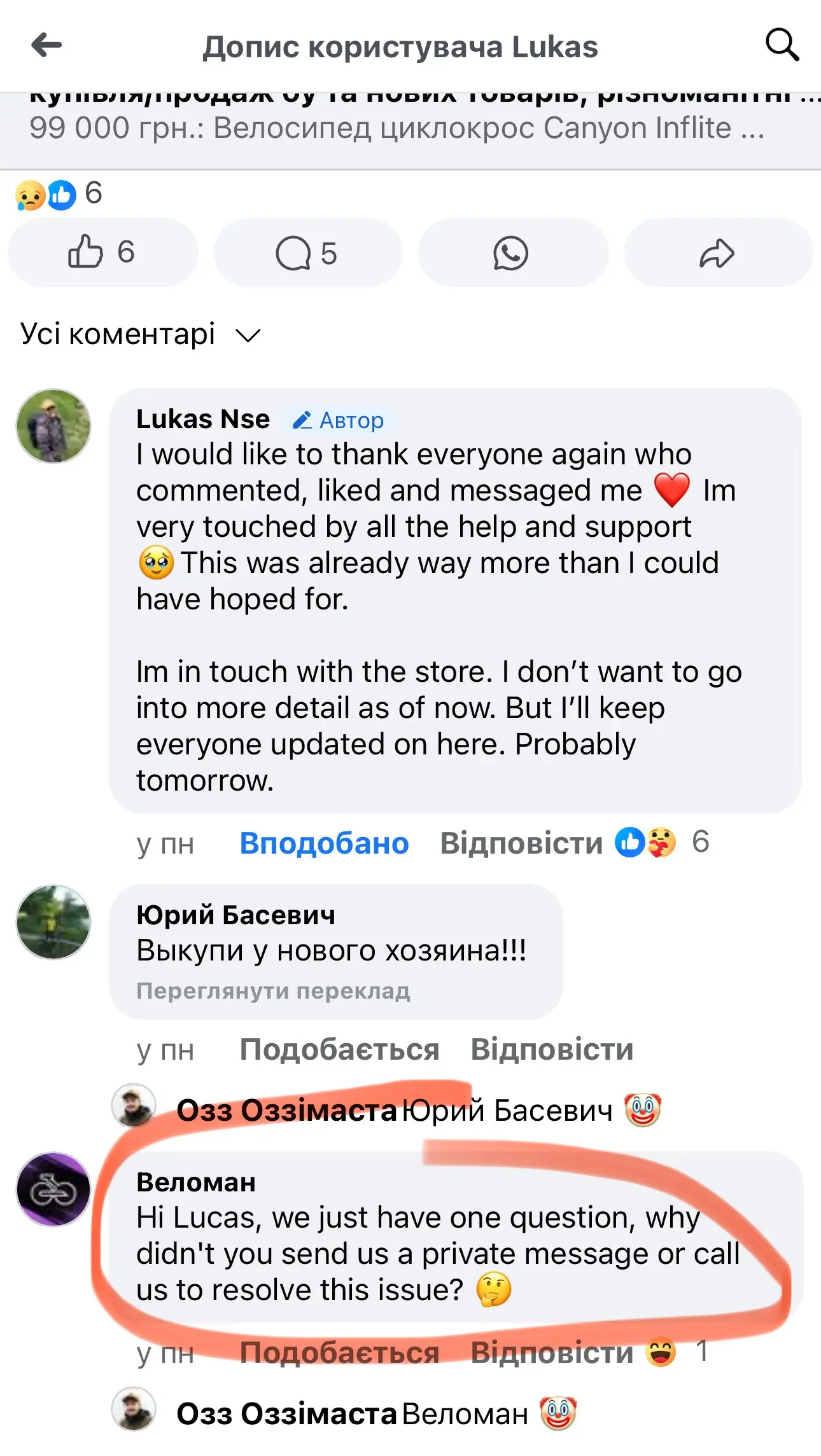Reply to Юрий Басевич's comment
The height and width of the screenshot is (1456, 821).
point(552,1050)
